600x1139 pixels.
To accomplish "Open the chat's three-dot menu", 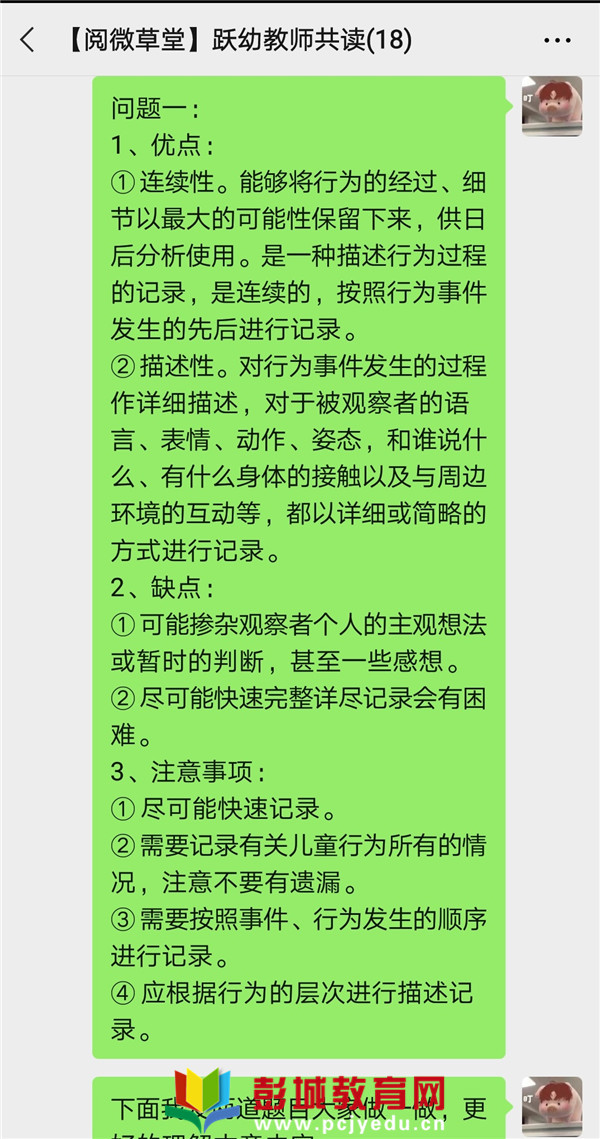I will point(557,40).
